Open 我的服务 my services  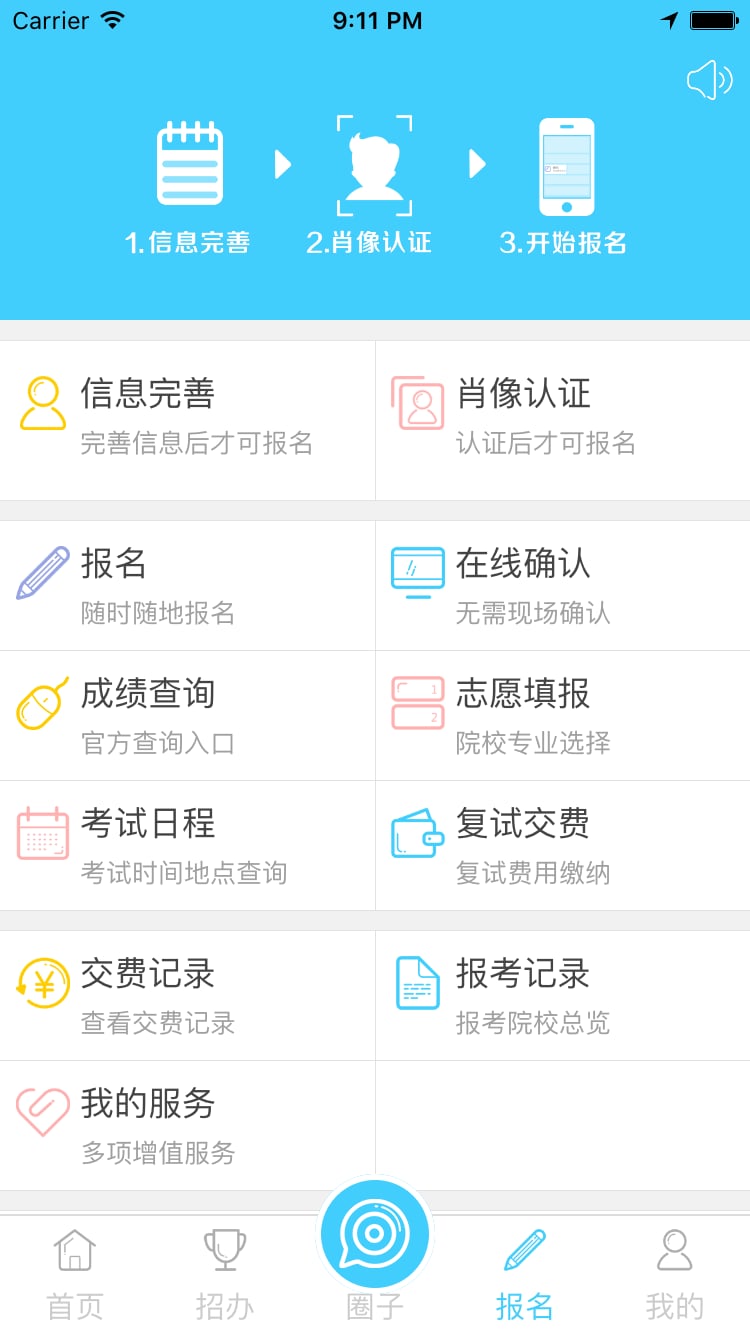point(187,1125)
